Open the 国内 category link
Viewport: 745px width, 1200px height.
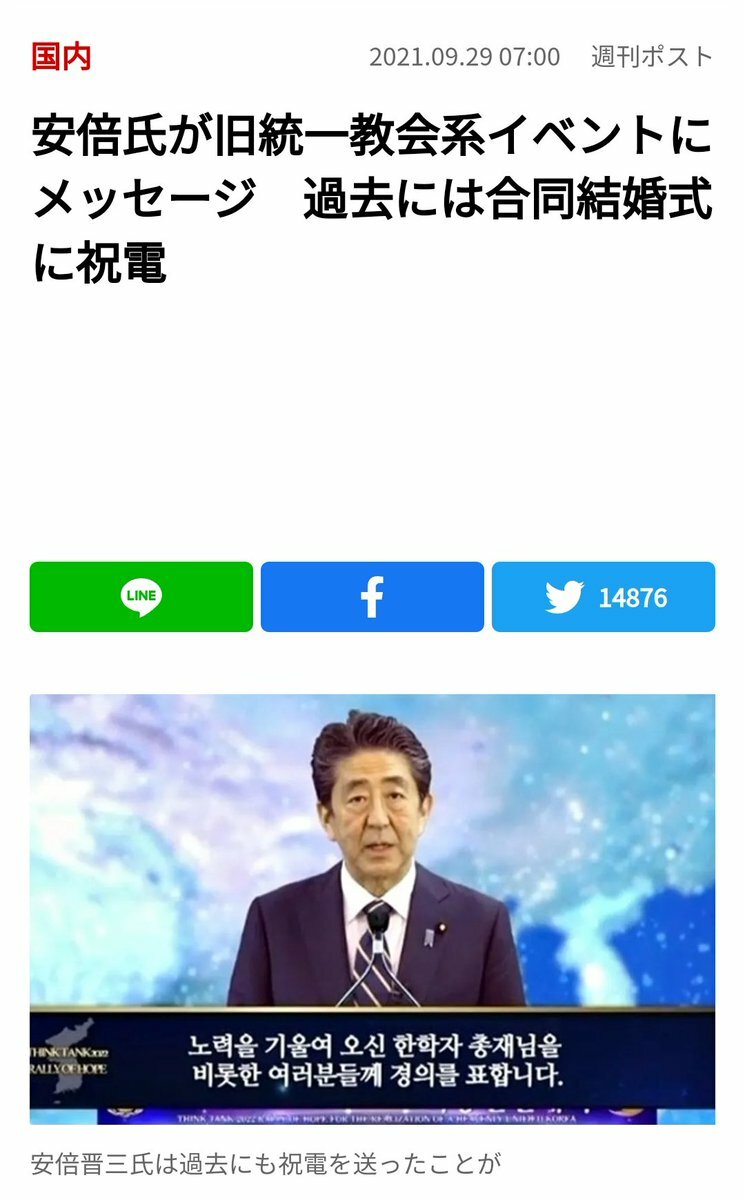61,56
